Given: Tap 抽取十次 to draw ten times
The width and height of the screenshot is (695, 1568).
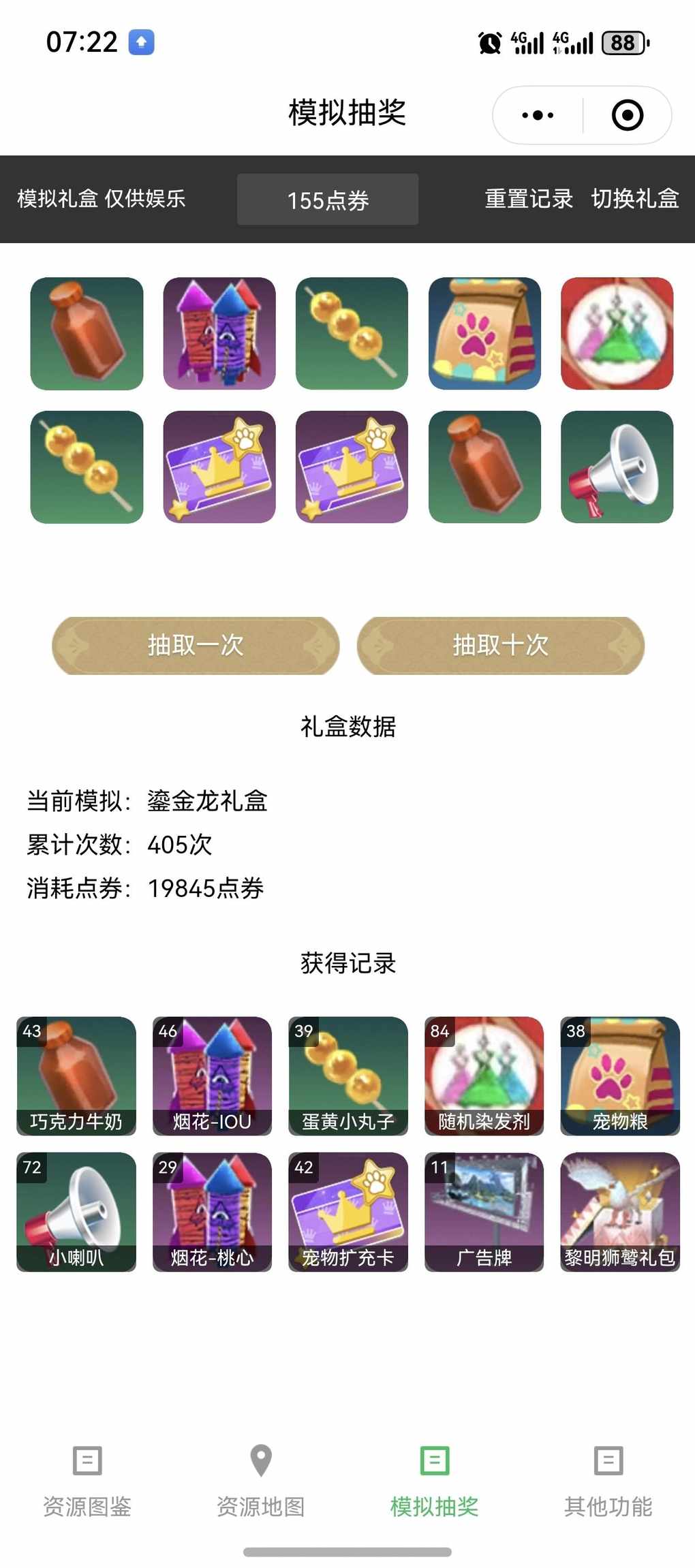Looking at the screenshot, I should click(500, 645).
